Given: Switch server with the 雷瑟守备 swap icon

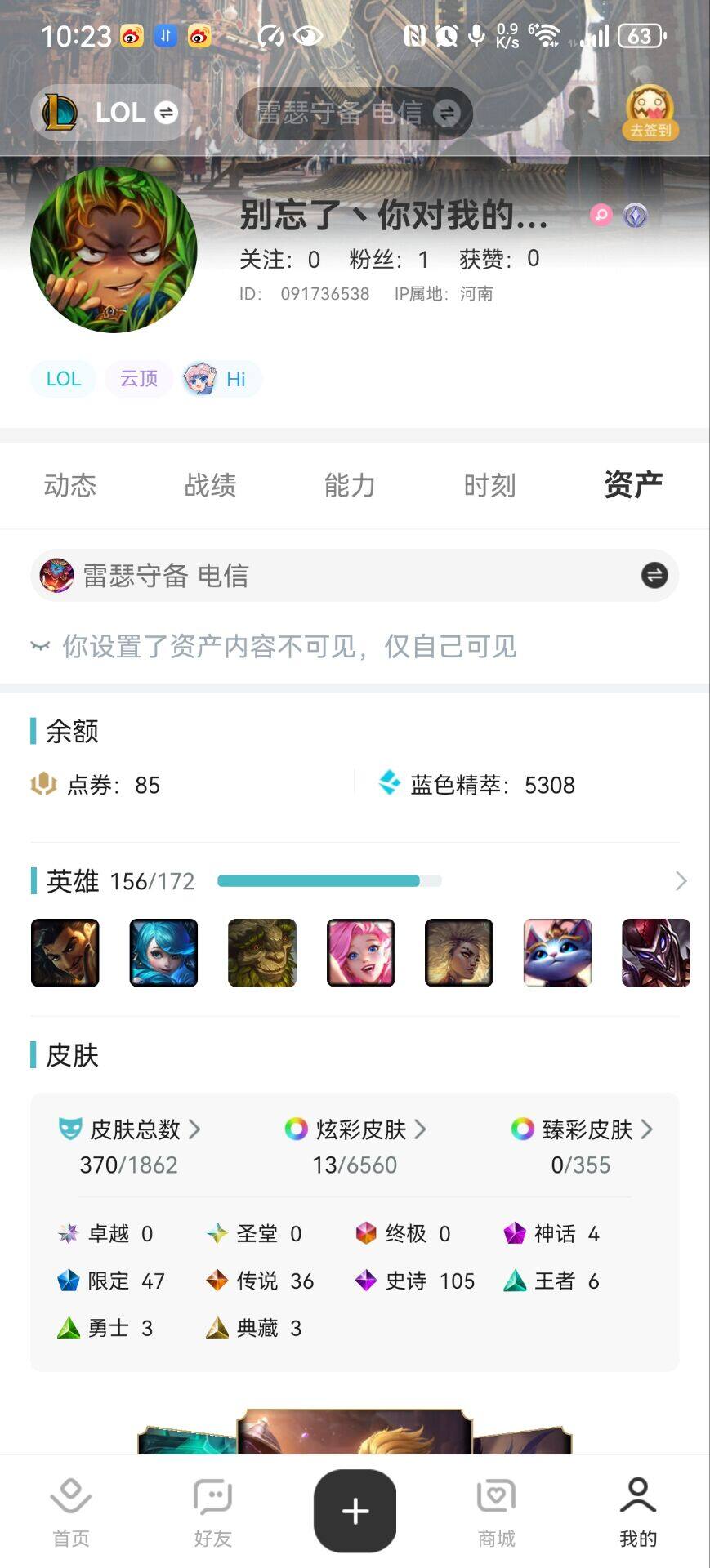Looking at the screenshot, I should [x=654, y=575].
